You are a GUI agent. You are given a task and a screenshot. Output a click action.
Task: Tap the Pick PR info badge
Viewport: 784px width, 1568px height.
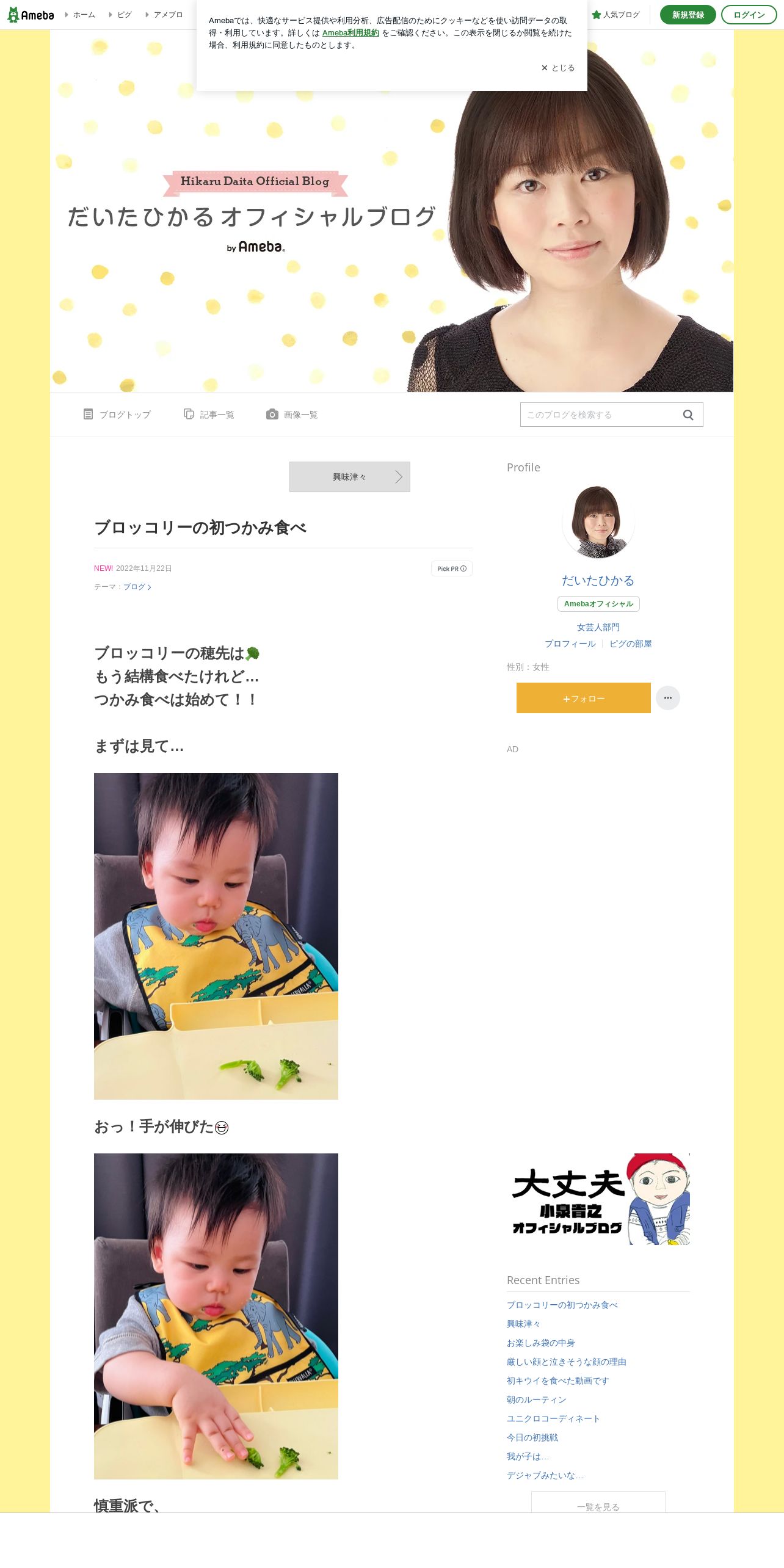pyautogui.click(x=452, y=568)
